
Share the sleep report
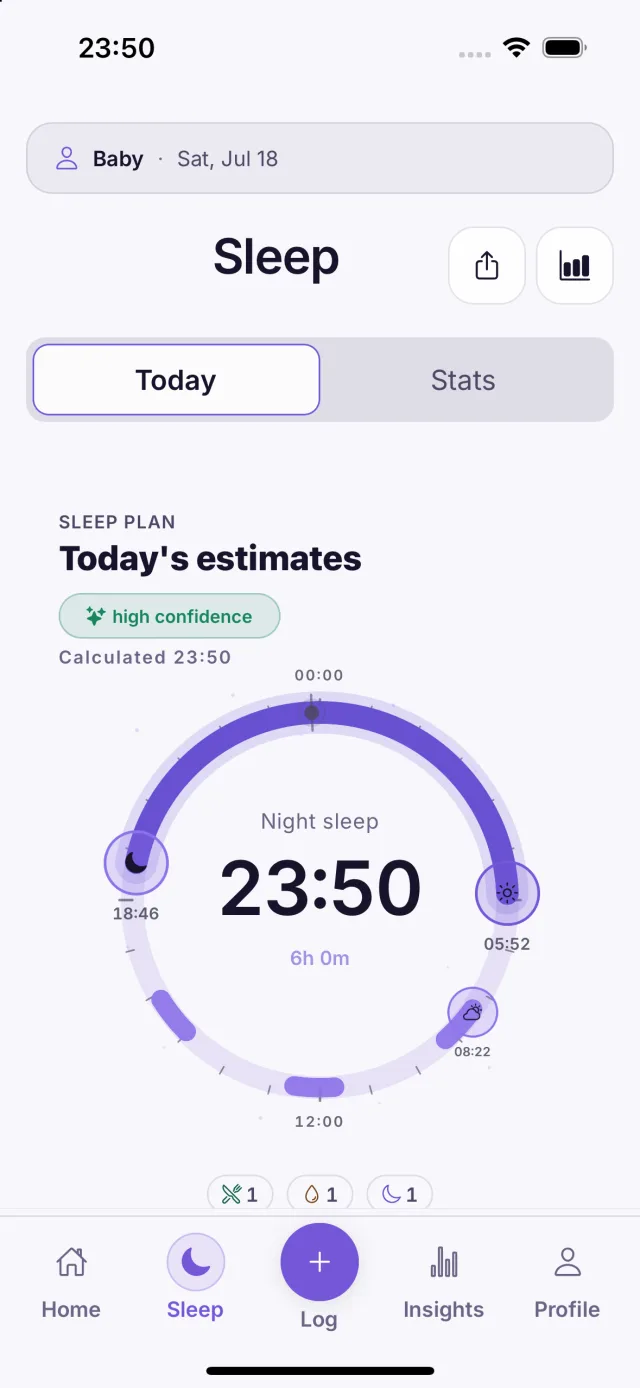click(x=487, y=265)
